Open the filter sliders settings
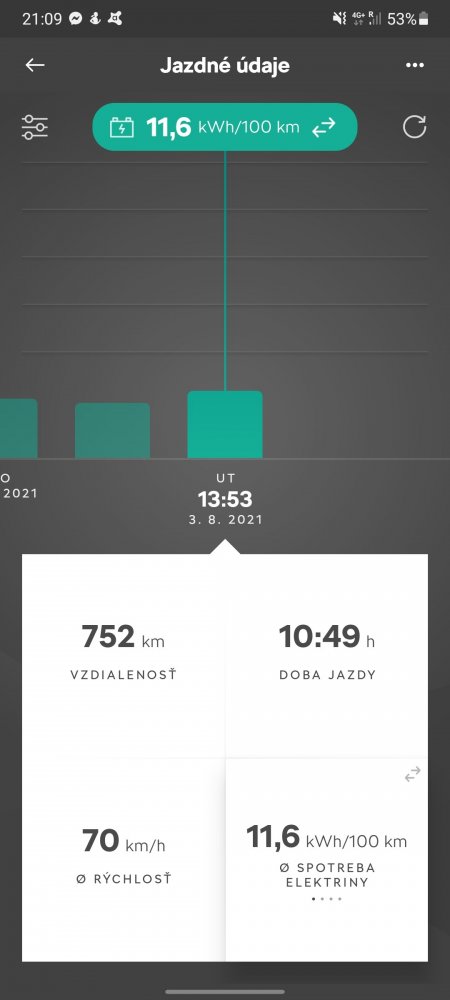This screenshot has width=450, height=1000. [34, 127]
